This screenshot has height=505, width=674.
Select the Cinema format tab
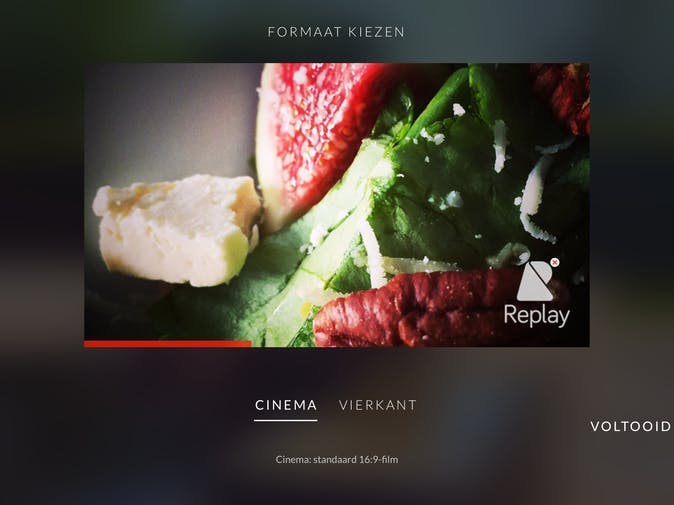tap(286, 405)
